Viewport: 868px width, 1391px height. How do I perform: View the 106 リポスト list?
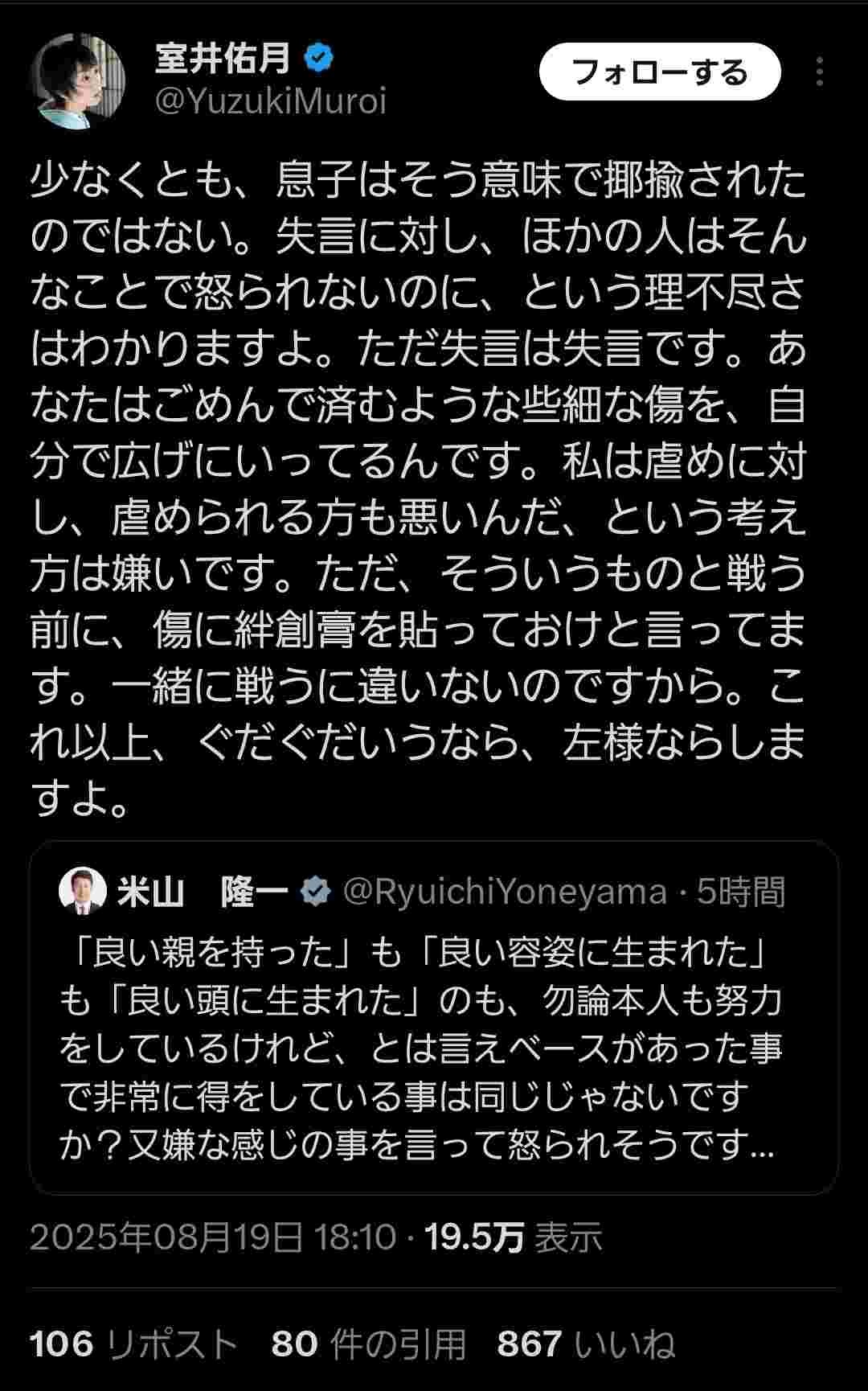(x=133, y=1344)
